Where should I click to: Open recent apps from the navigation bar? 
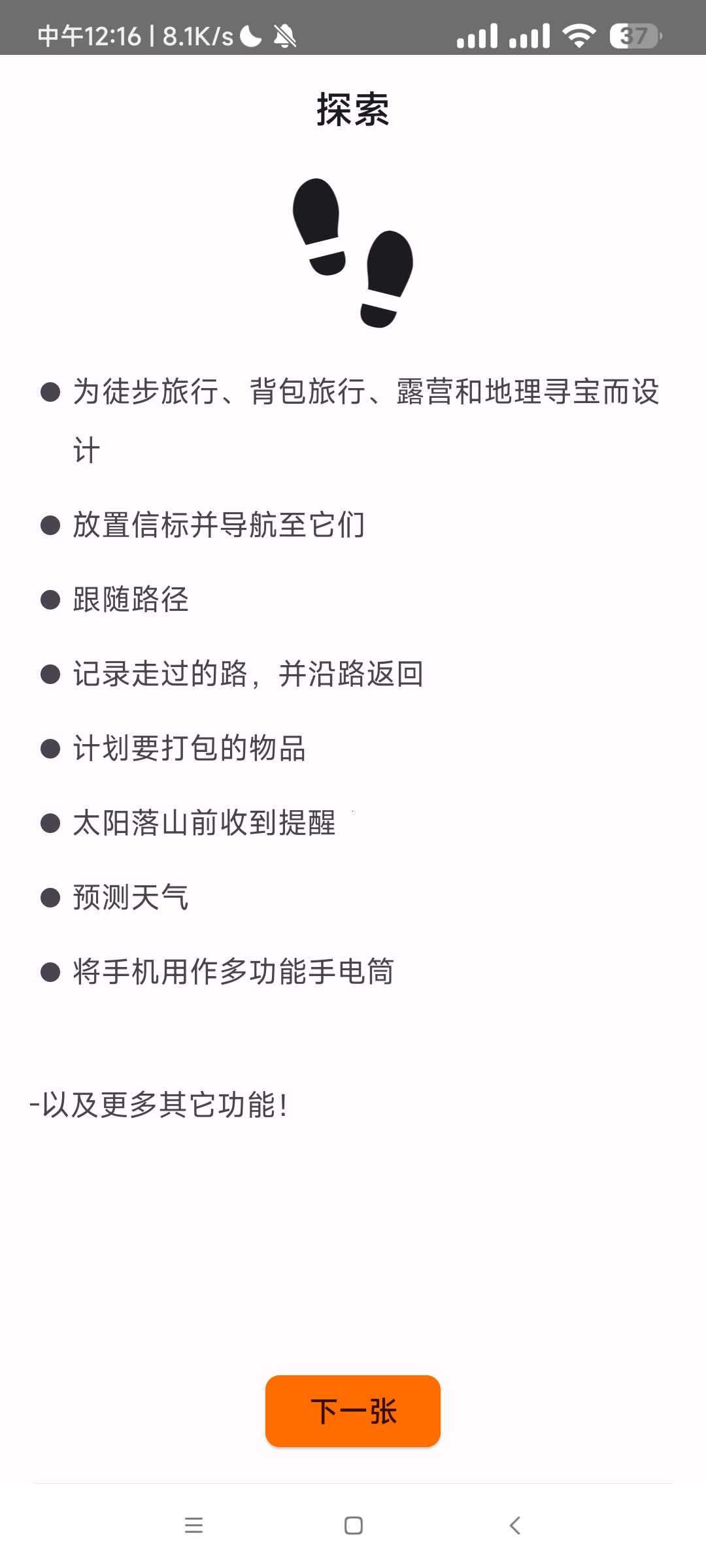pos(193,1526)
